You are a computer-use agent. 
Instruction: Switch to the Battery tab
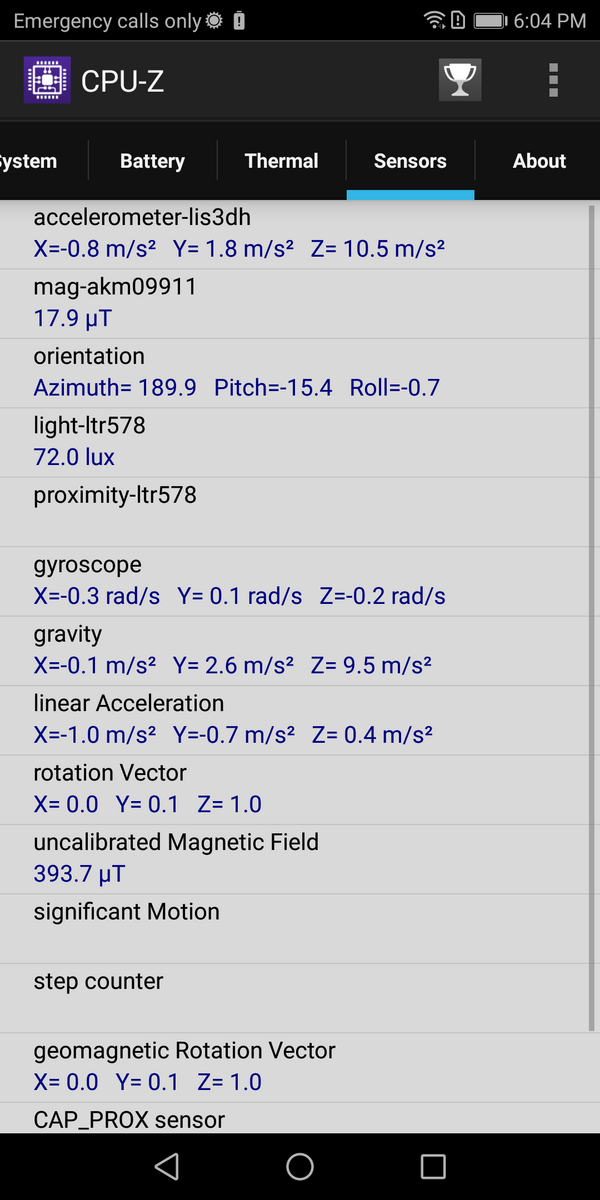pyautogui.click(x=152, y=161)
